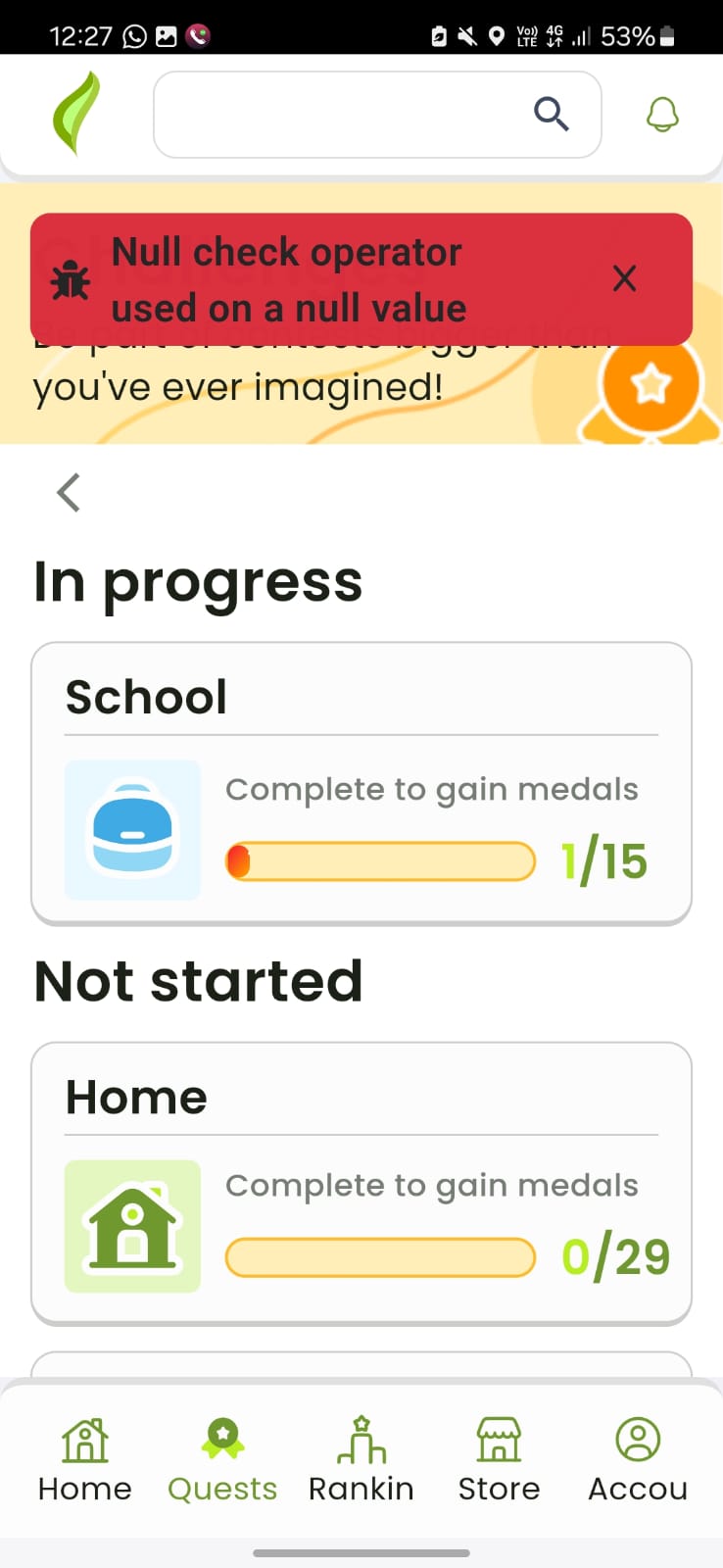This screenshot has height=1568, width=723.
Task: Tap the search field at the top
Action: [x=343, y=115]
